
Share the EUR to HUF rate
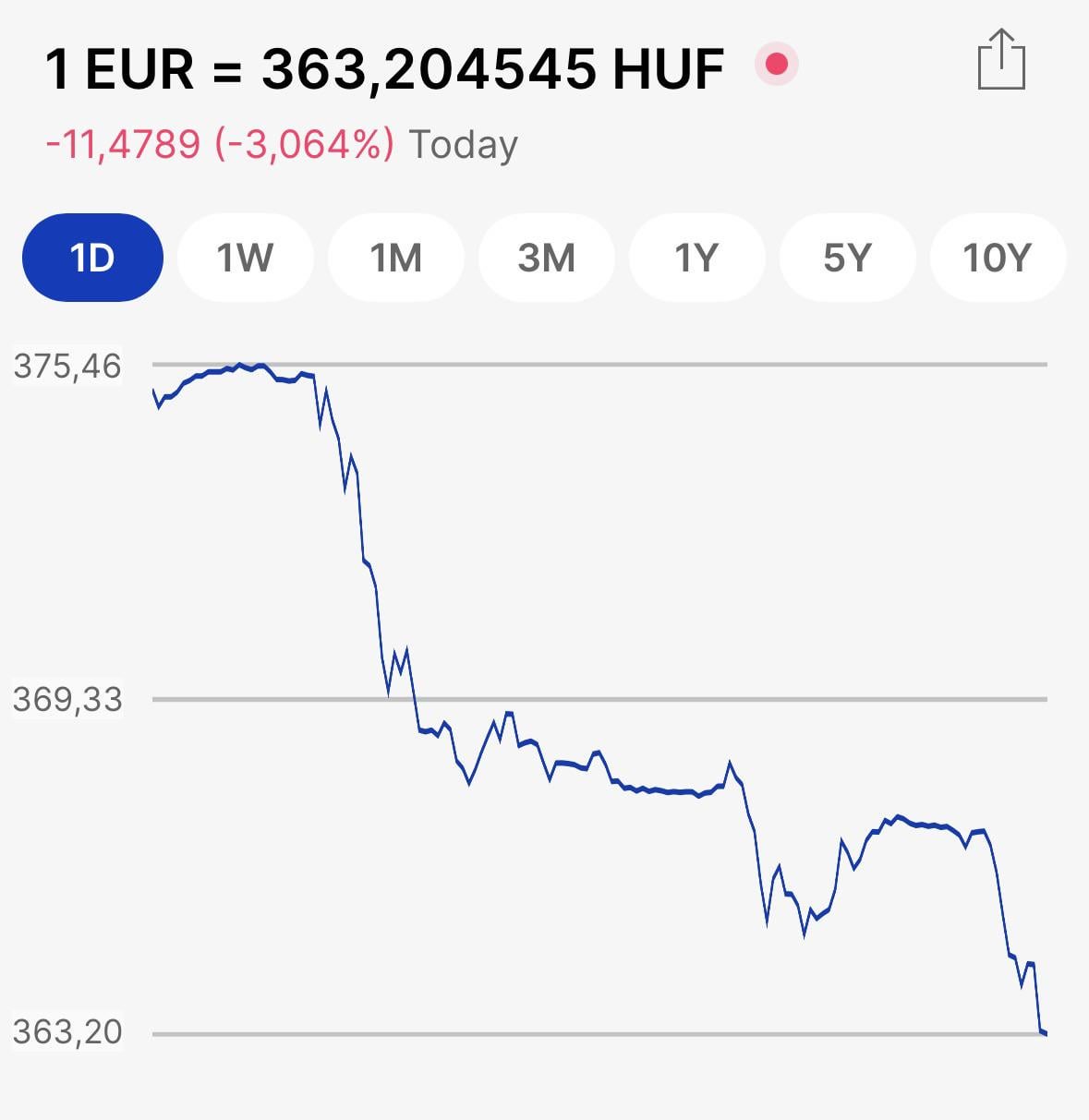point(1001,60)
